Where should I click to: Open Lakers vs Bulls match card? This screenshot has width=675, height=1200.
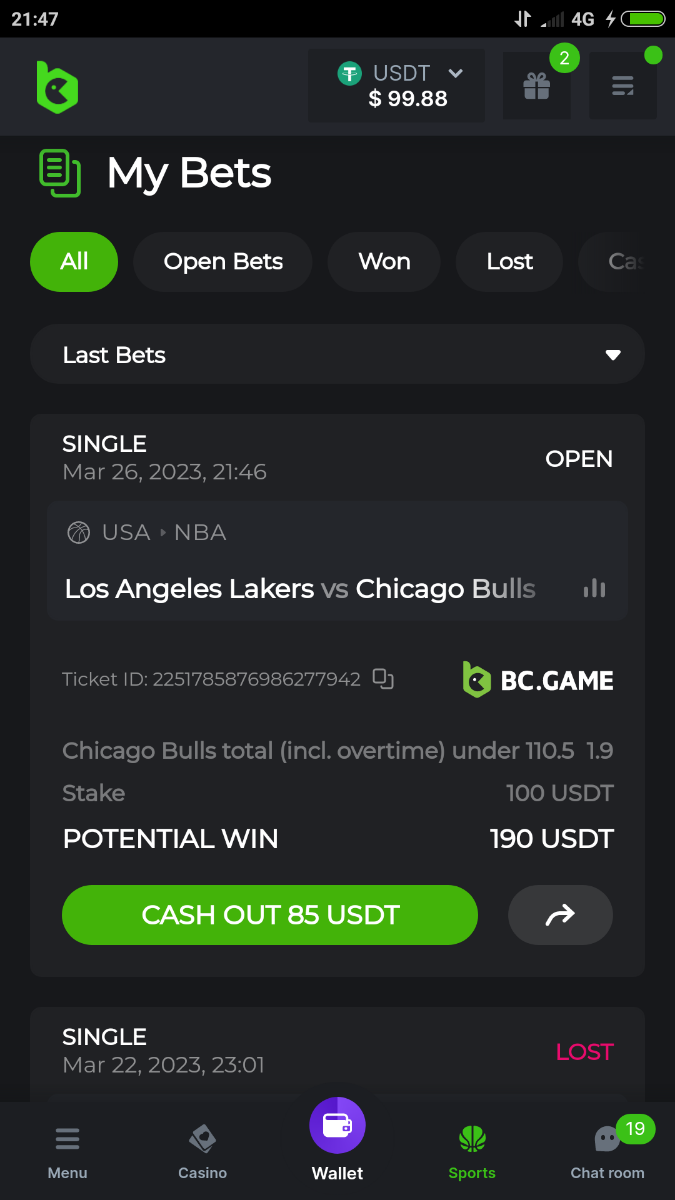300,589
